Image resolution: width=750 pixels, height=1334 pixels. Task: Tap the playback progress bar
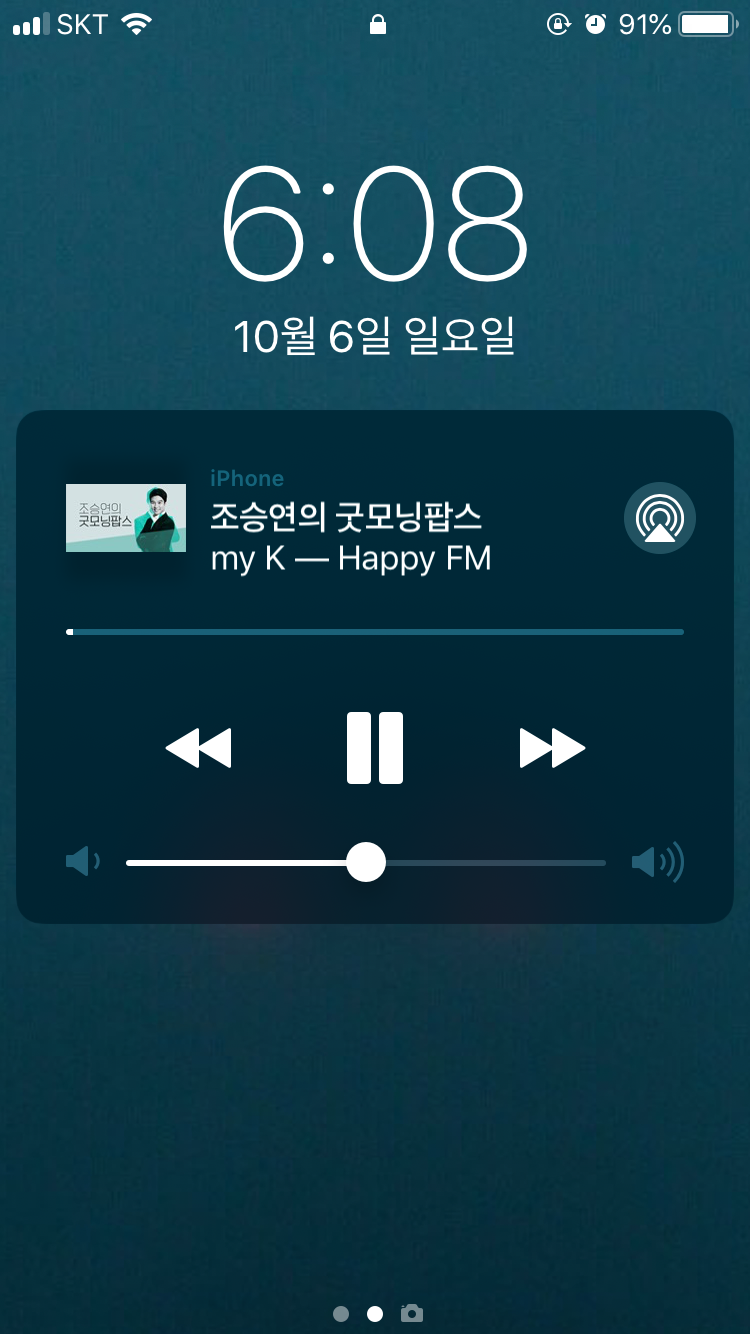(375, 632)
